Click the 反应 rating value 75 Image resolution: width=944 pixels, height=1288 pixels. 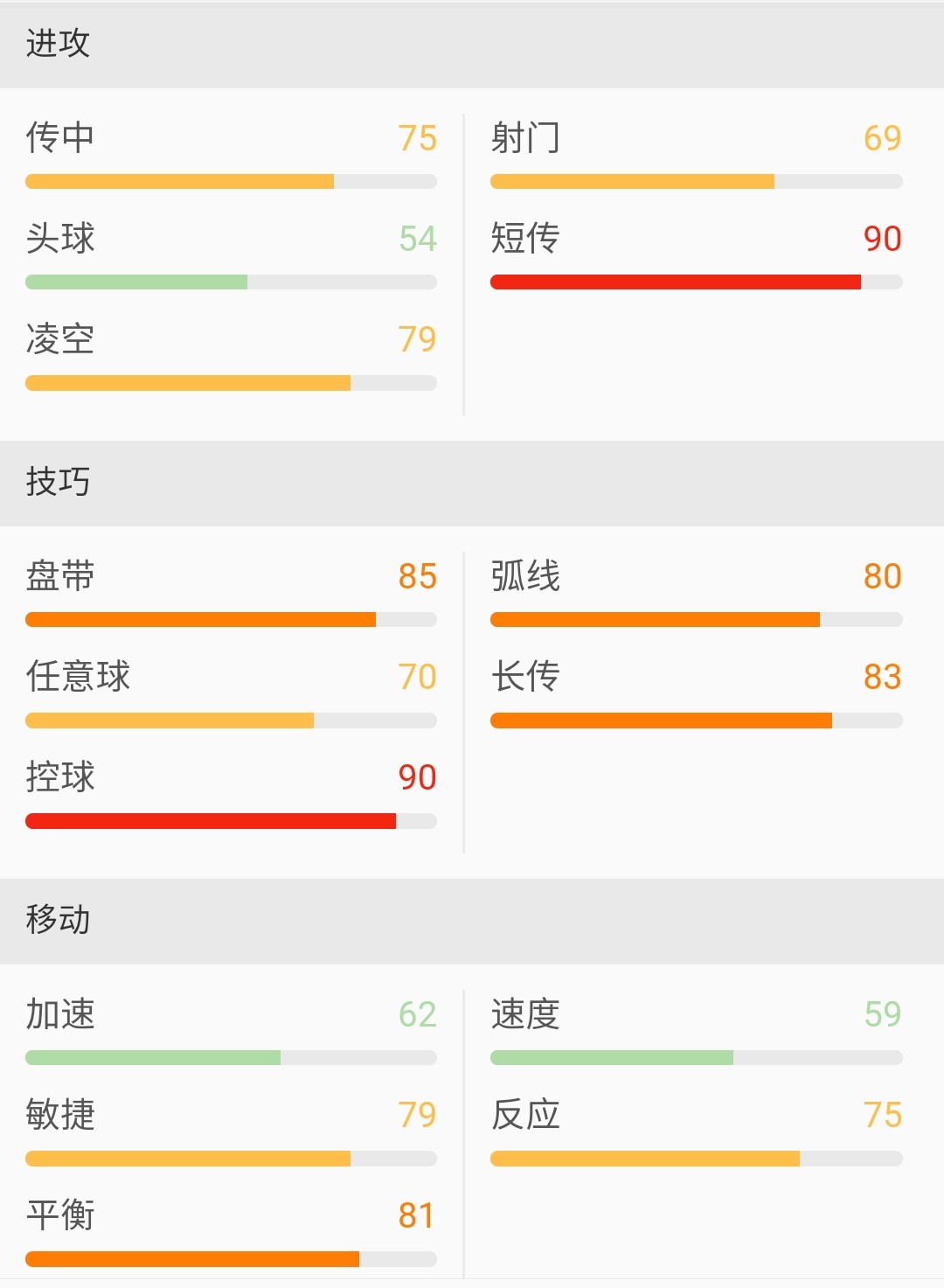click(885, 1115)
